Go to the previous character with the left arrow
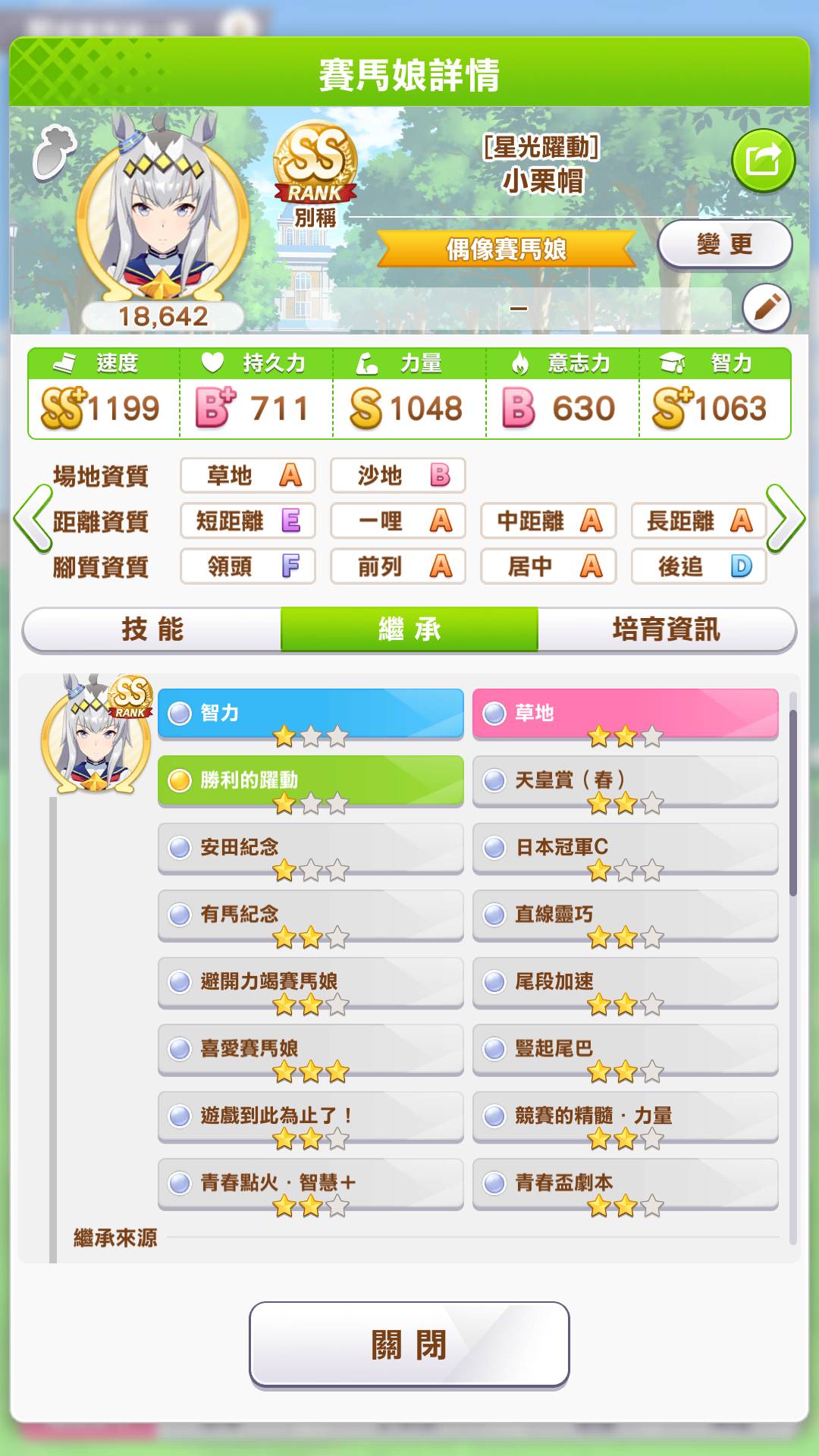Screen dimensions: 819x1456 32,519
